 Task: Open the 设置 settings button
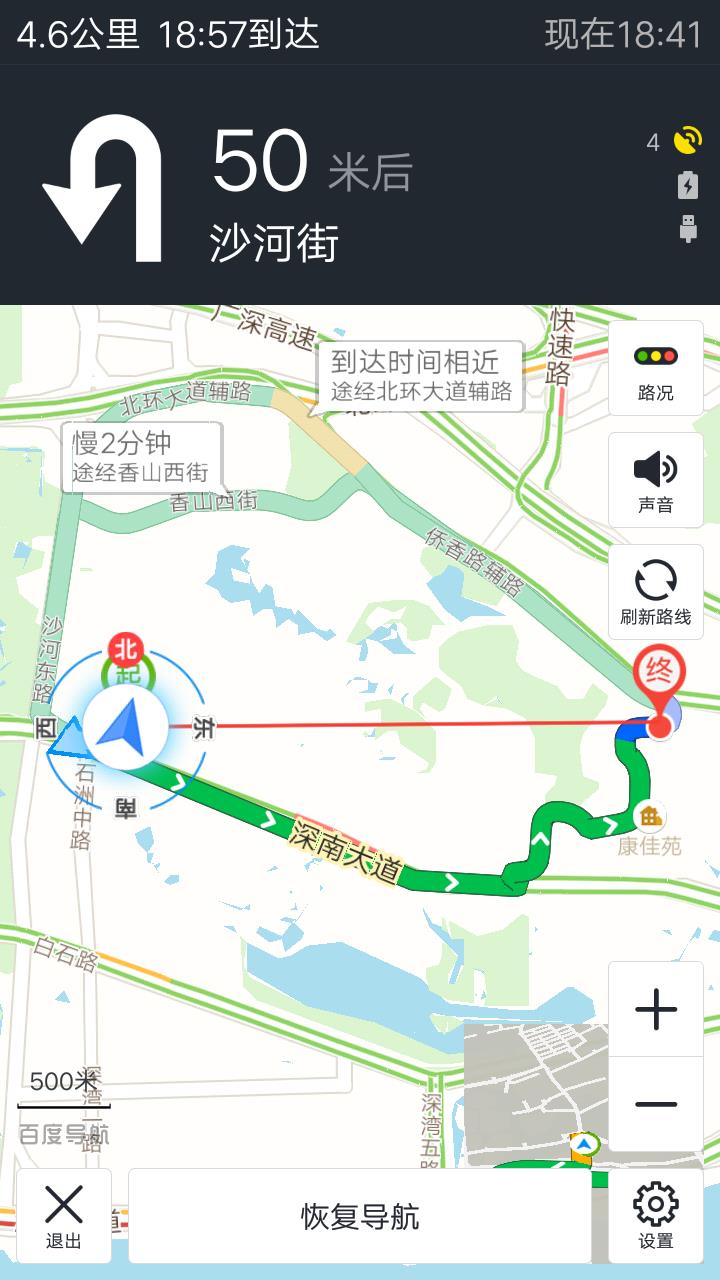(656, 1216)
